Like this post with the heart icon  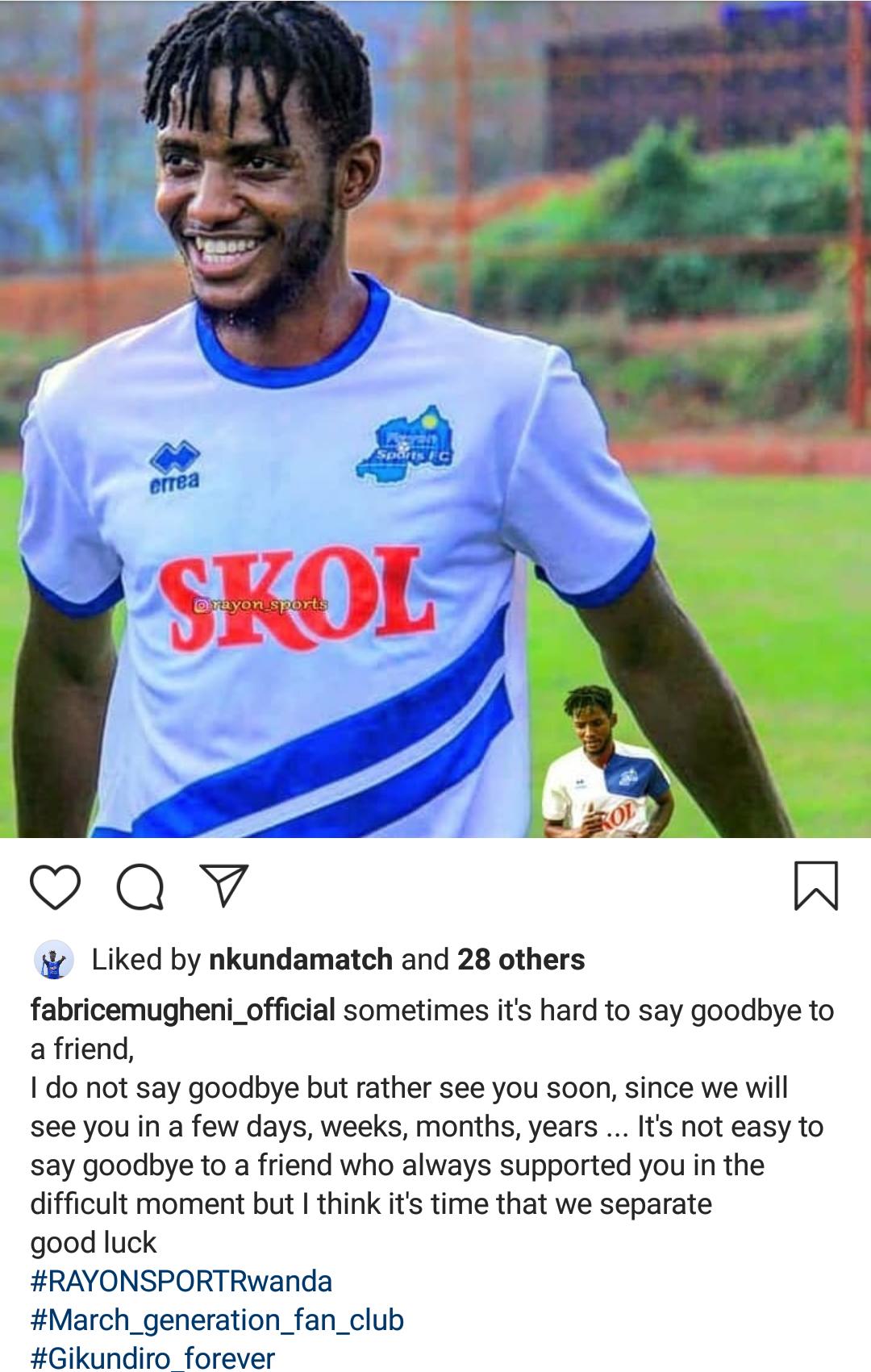click(x=55, y=886)
